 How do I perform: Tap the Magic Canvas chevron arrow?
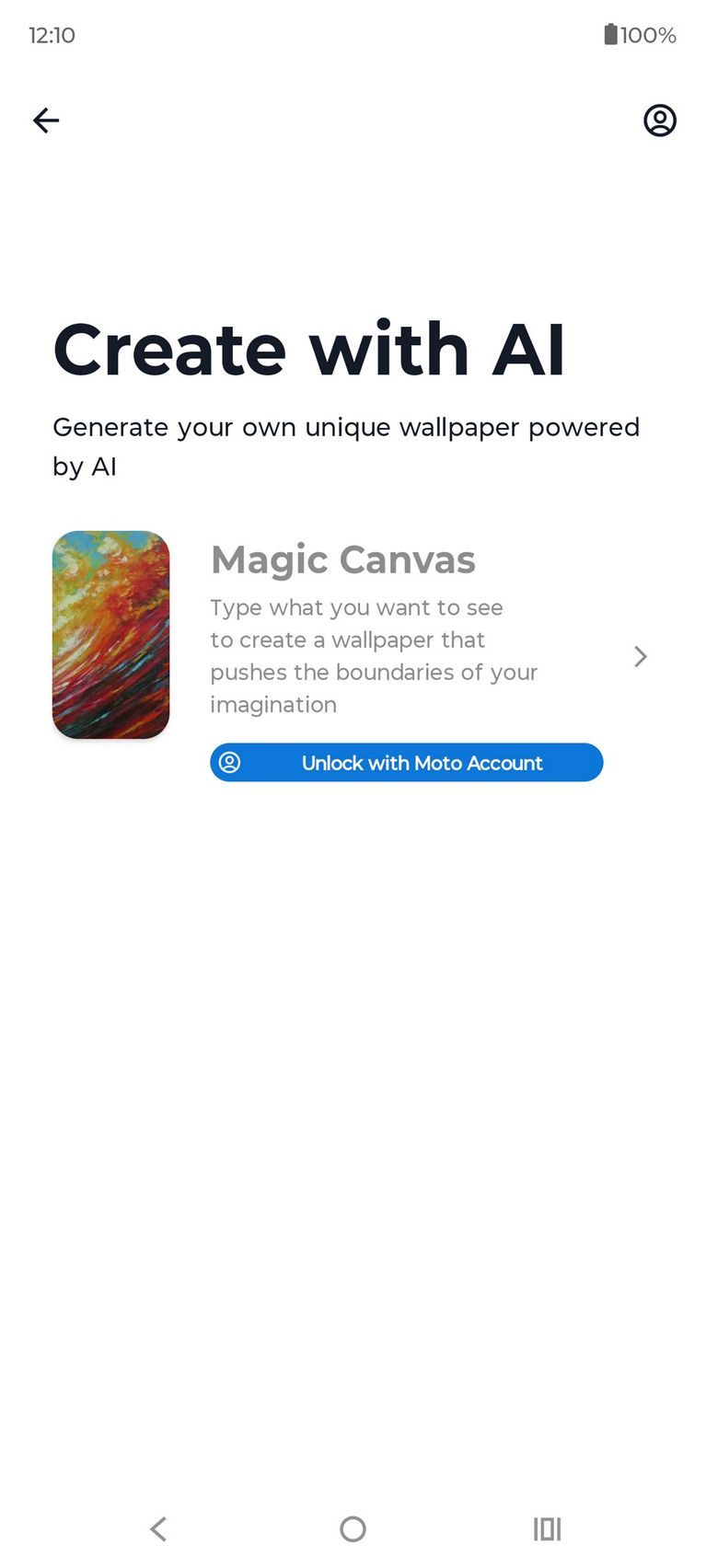tap(641, 656)
